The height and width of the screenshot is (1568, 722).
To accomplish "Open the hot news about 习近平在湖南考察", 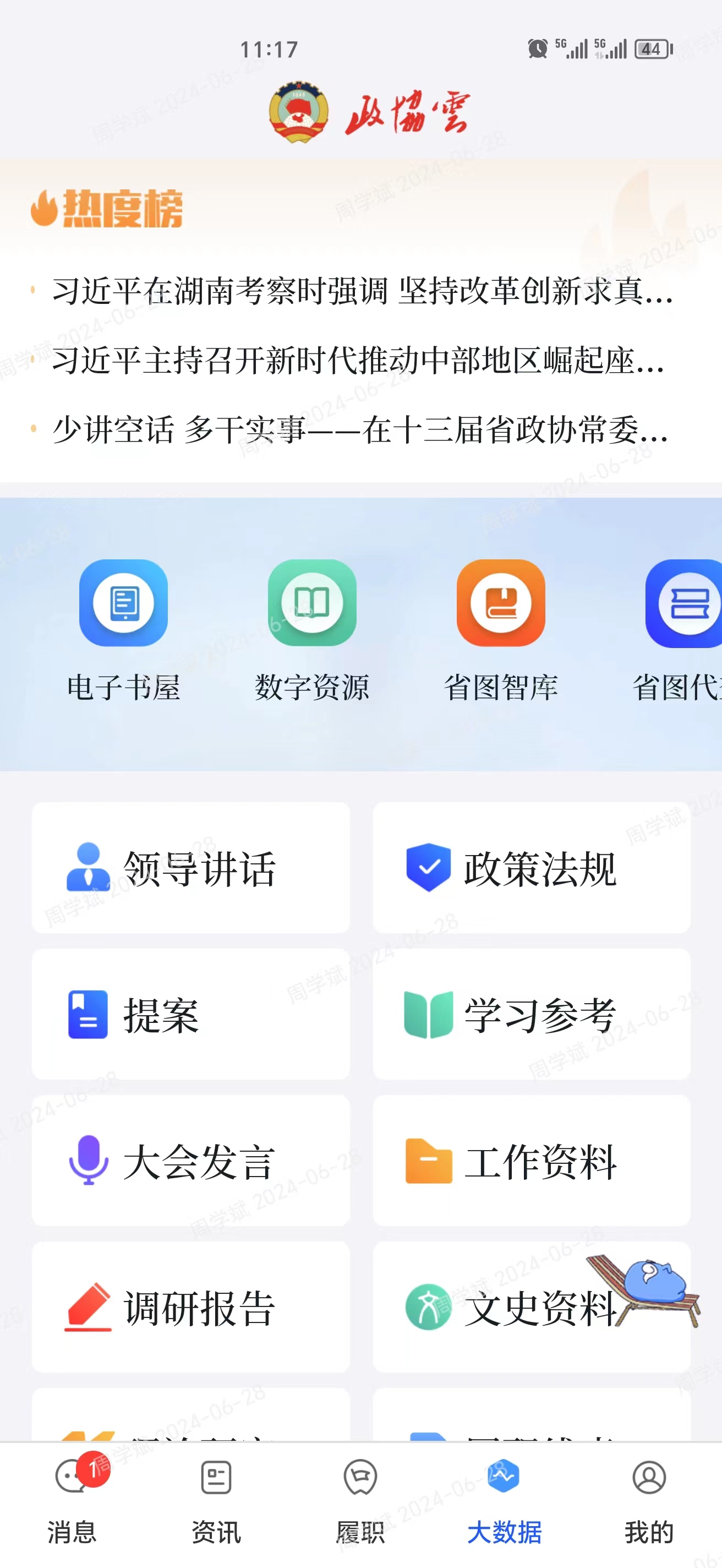I will coord(362,291).
